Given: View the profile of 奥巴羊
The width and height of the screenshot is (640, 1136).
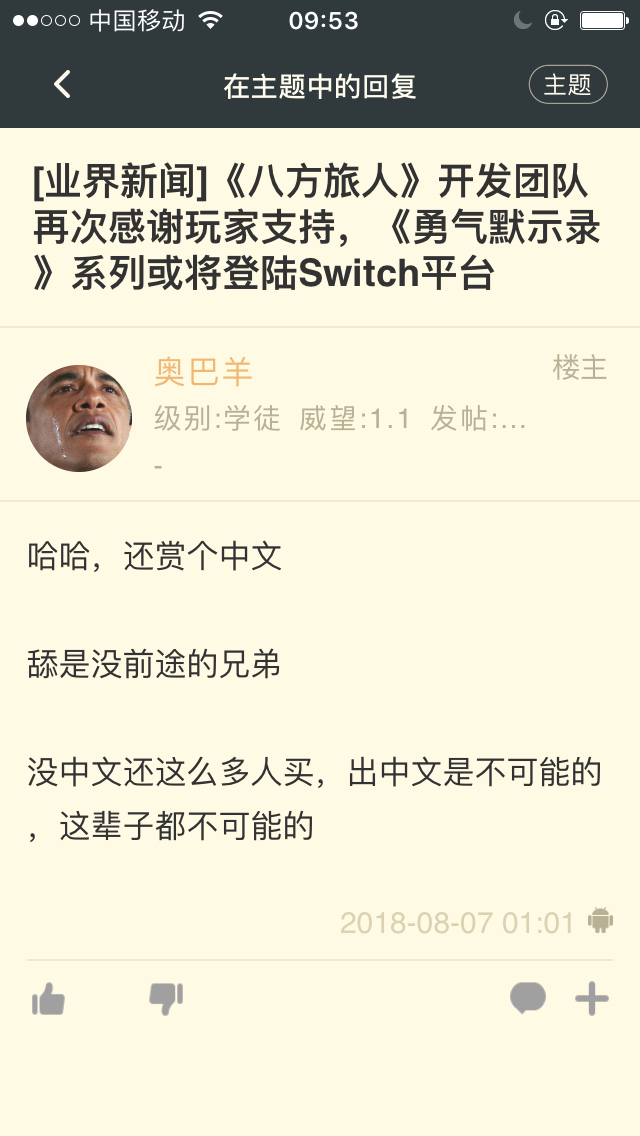Looking at the screenshot, I should click(x=203, y=372).
